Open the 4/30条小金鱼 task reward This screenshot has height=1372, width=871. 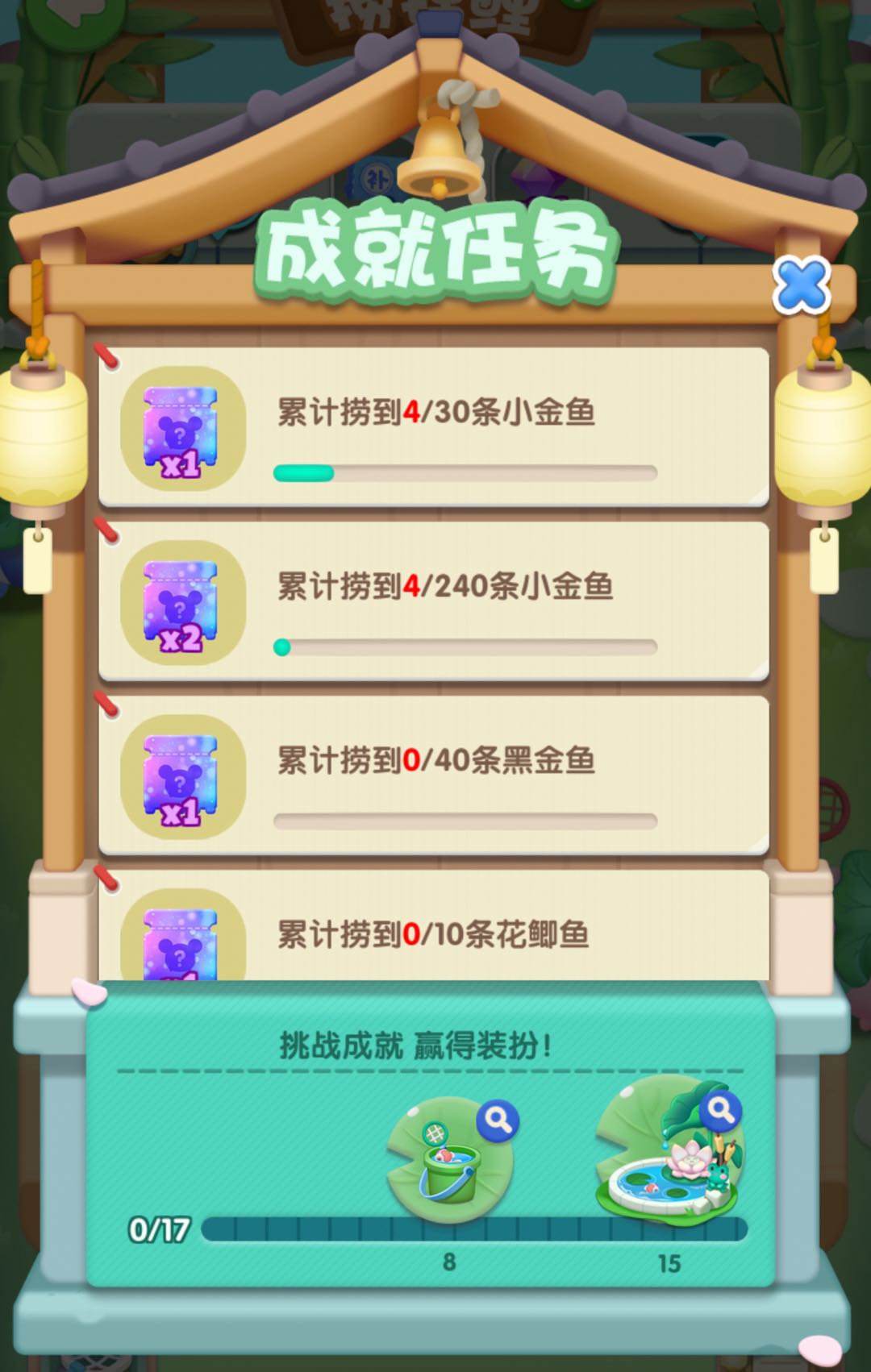tap(181, 429)
